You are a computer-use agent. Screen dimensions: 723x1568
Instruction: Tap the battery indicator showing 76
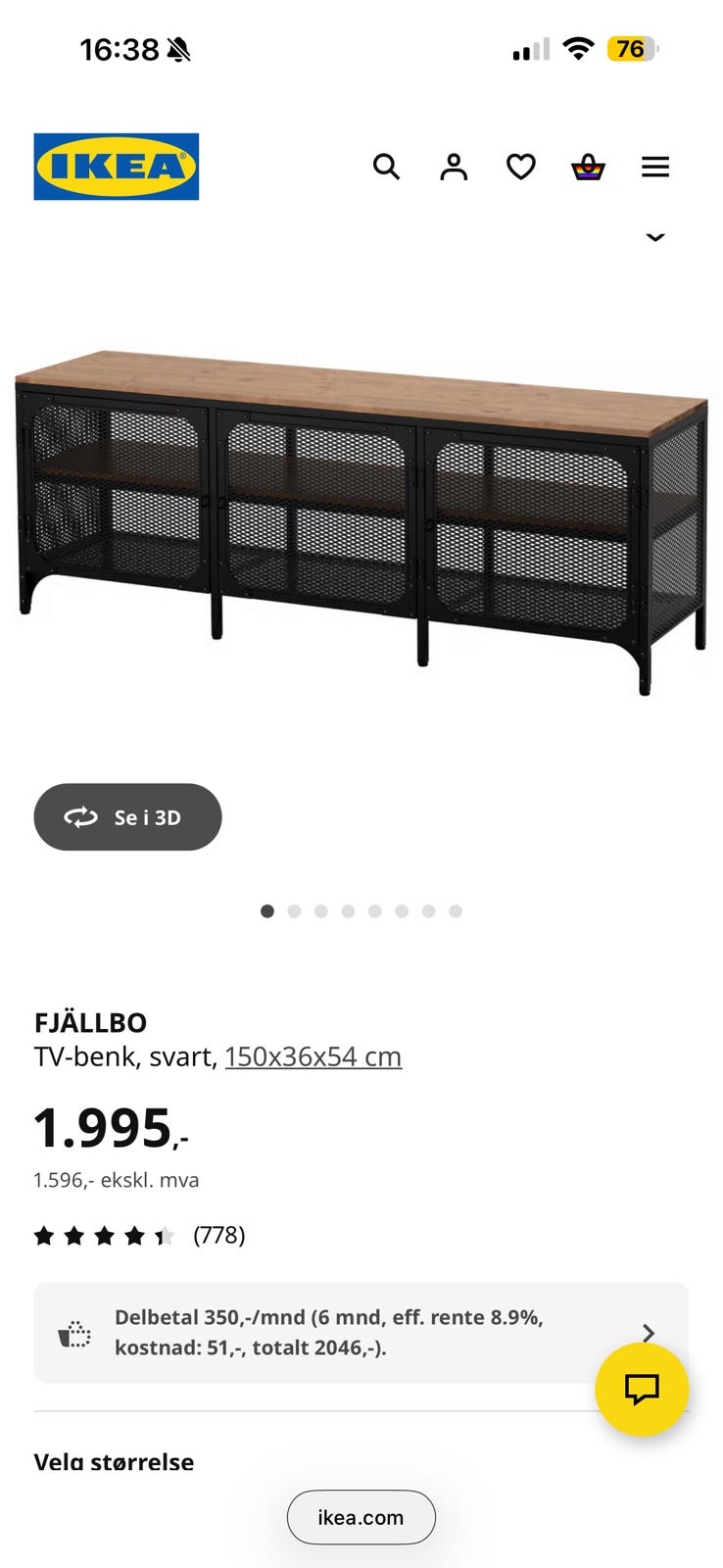click(x=631, y=47)
